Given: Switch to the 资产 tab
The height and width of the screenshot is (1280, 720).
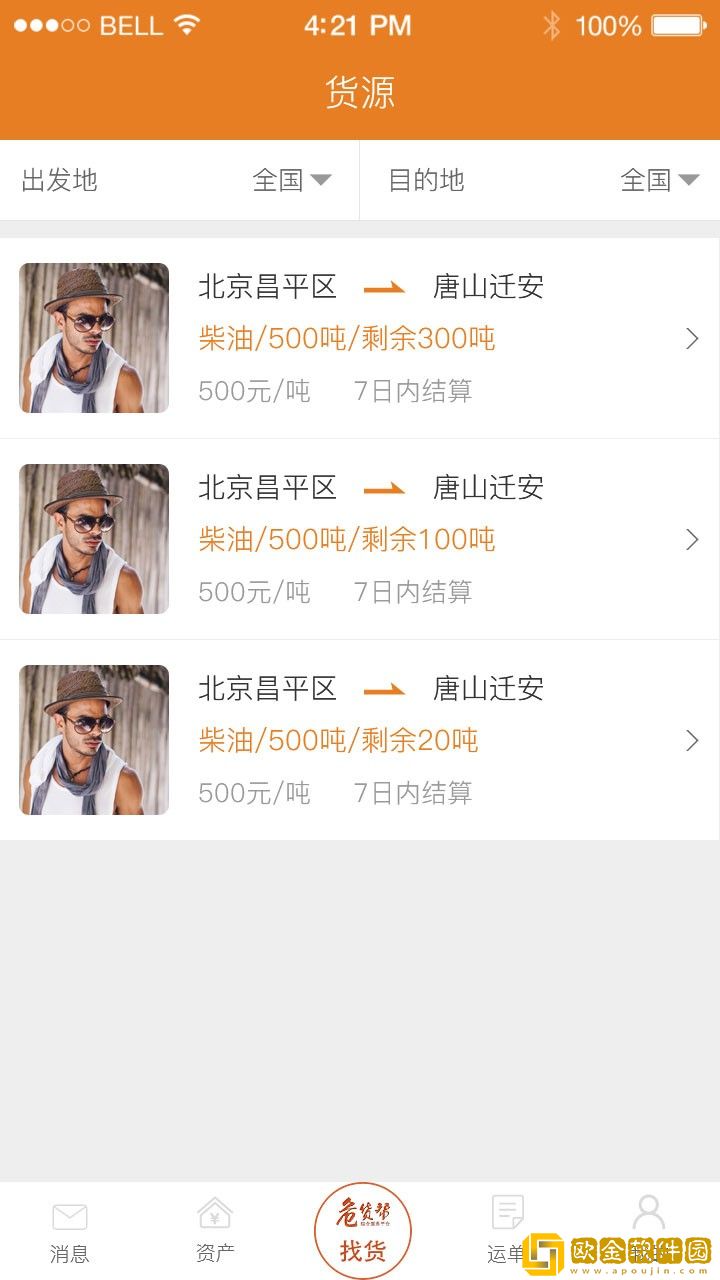Looking at the screenshot, I should coord(215,1232).
